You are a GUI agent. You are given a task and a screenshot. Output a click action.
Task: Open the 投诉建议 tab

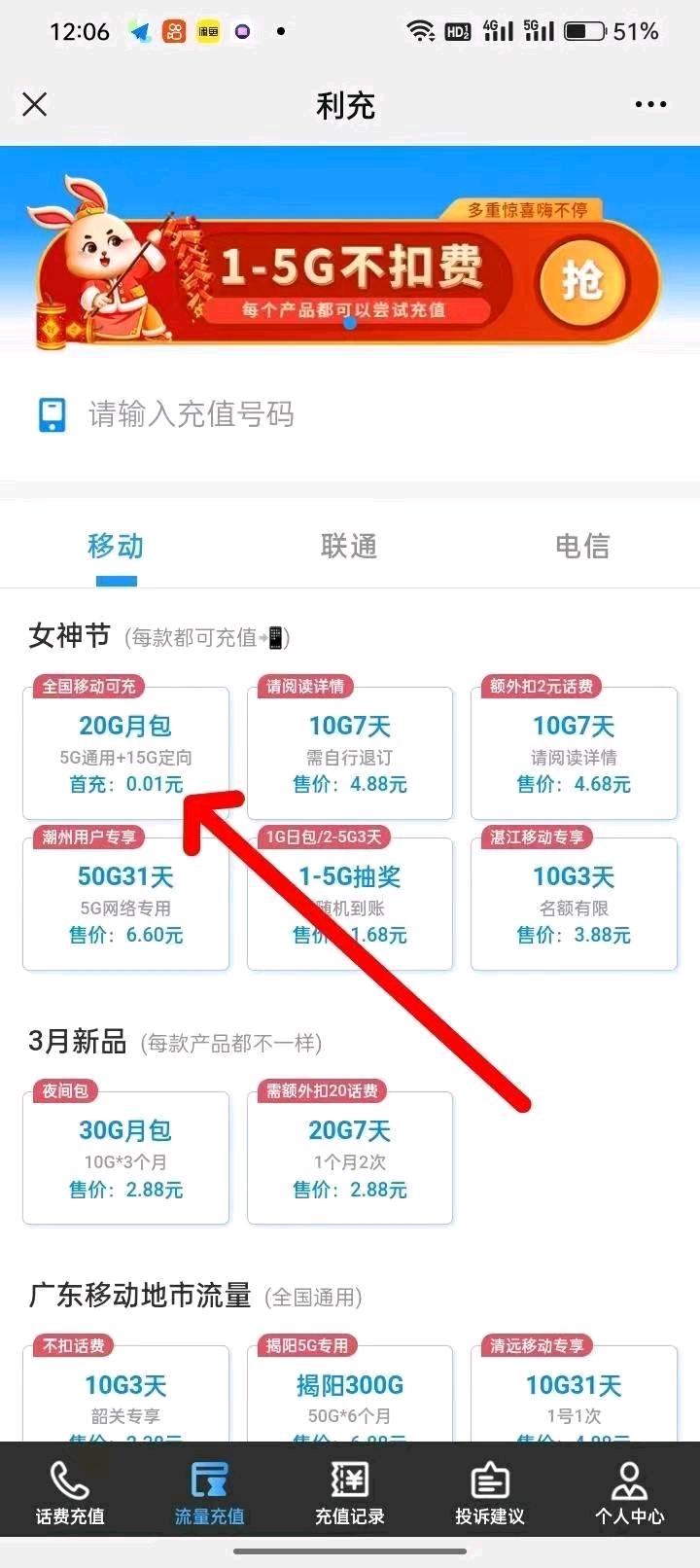[x=490, y=1493]
